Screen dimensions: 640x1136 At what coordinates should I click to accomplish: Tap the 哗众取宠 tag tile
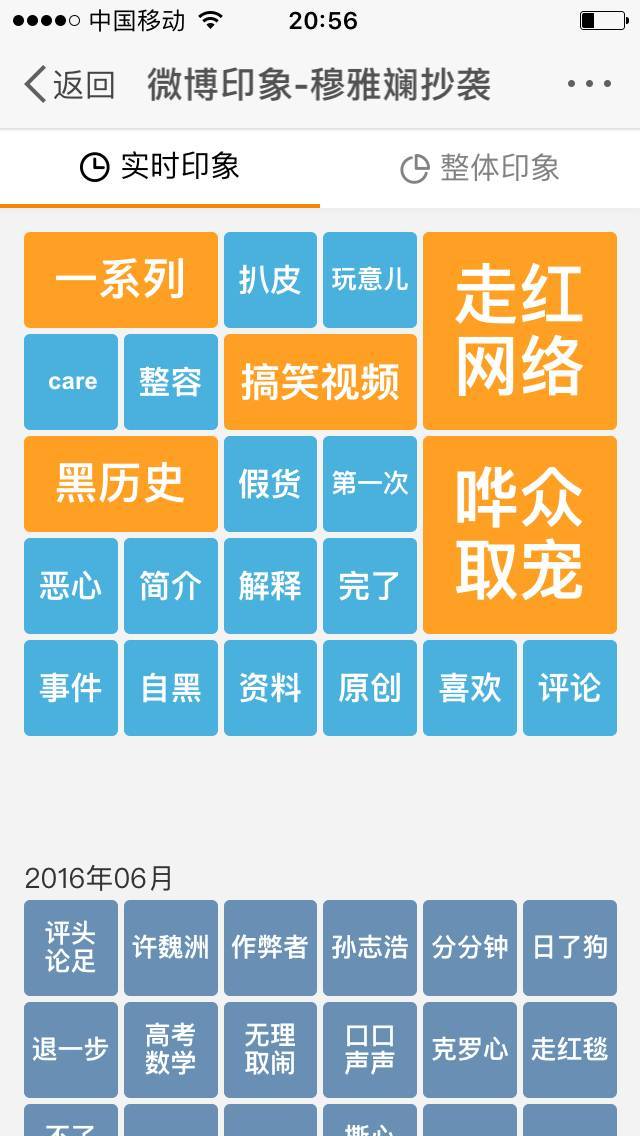(x=520, y=535)
